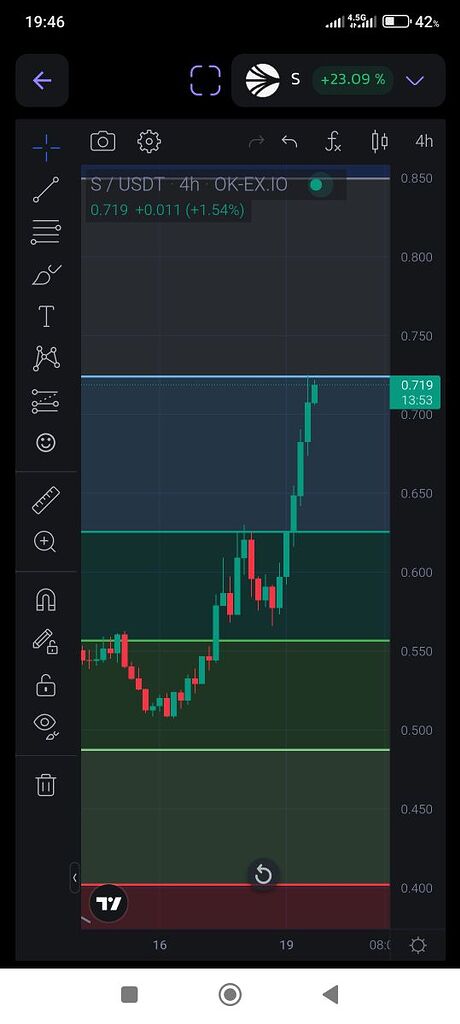Toggle the fullscreen chart frame icon
460x1024 pixels.
[x=206, y=80]
